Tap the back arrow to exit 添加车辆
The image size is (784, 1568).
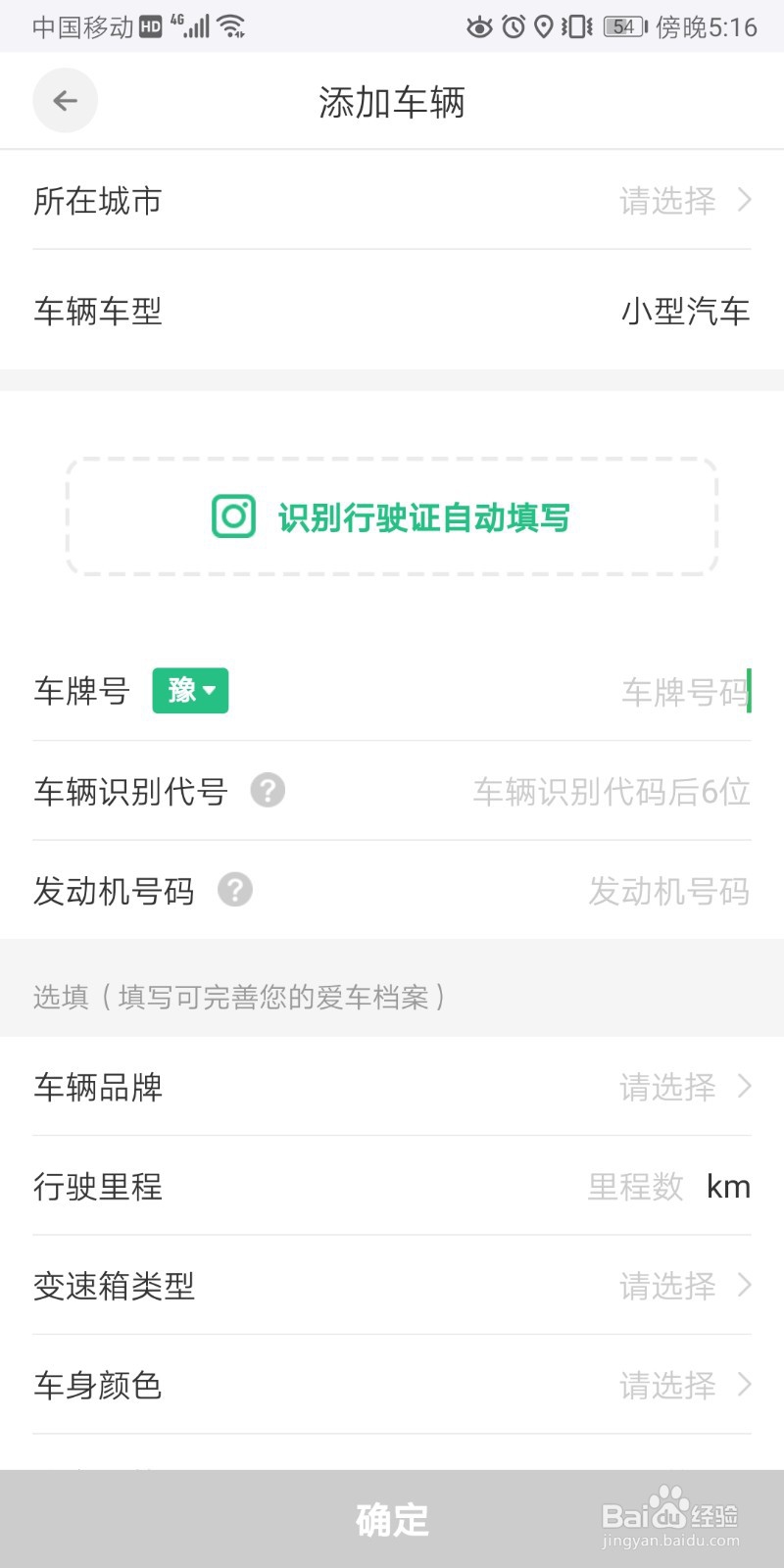coord(65,100)
